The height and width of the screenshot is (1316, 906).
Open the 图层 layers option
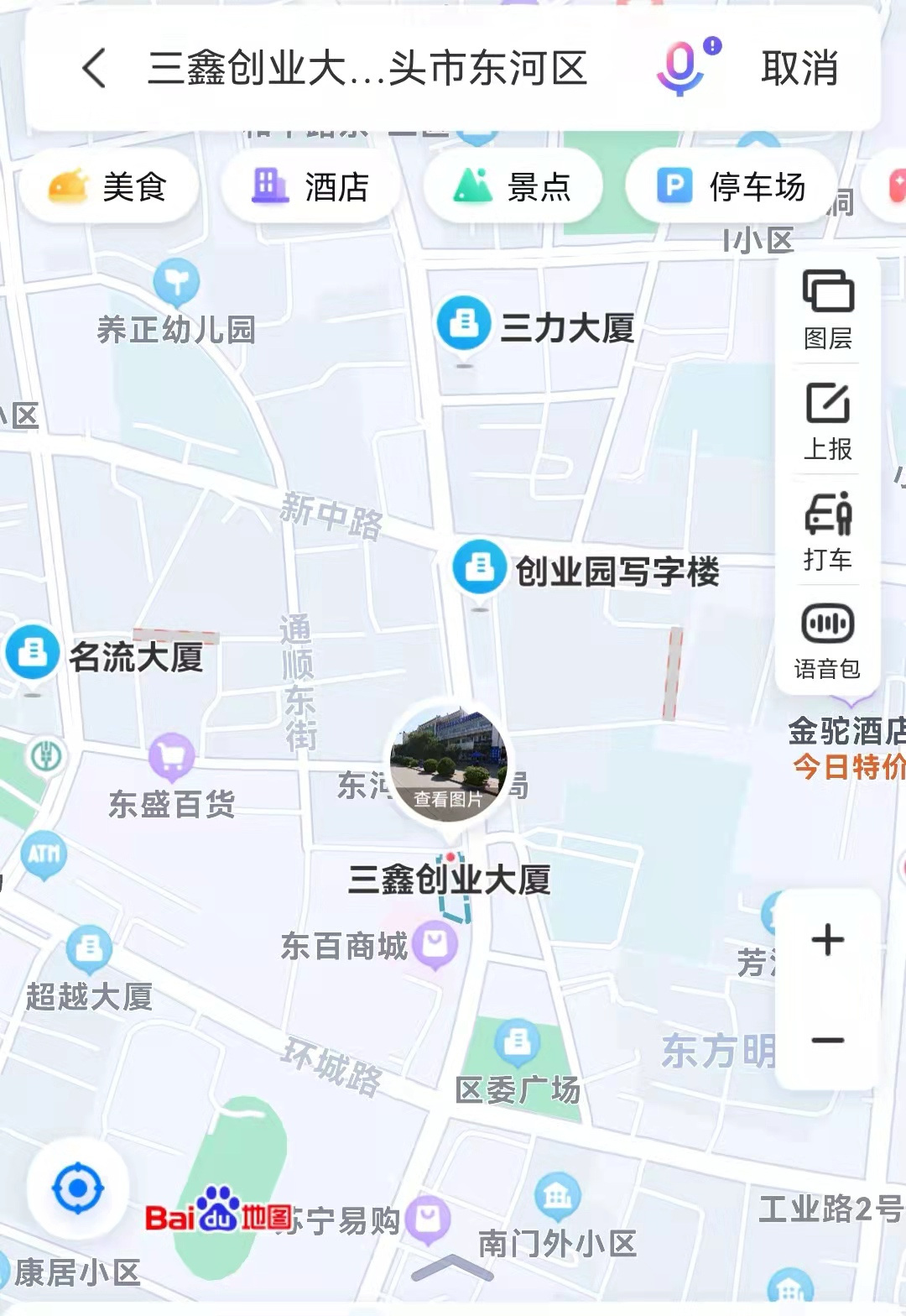(828, 309)
